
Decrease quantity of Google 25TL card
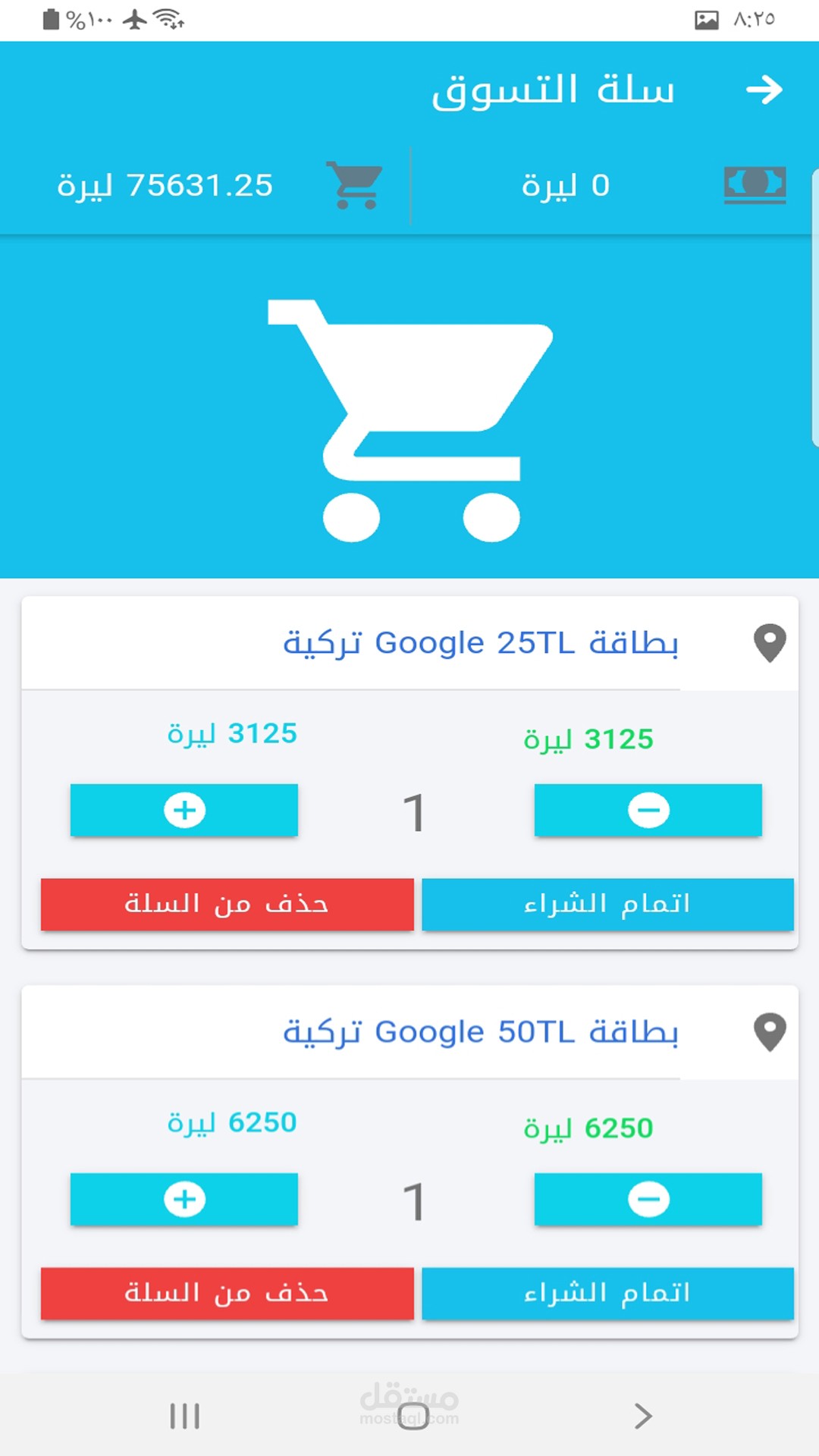(x=648, y=810)
